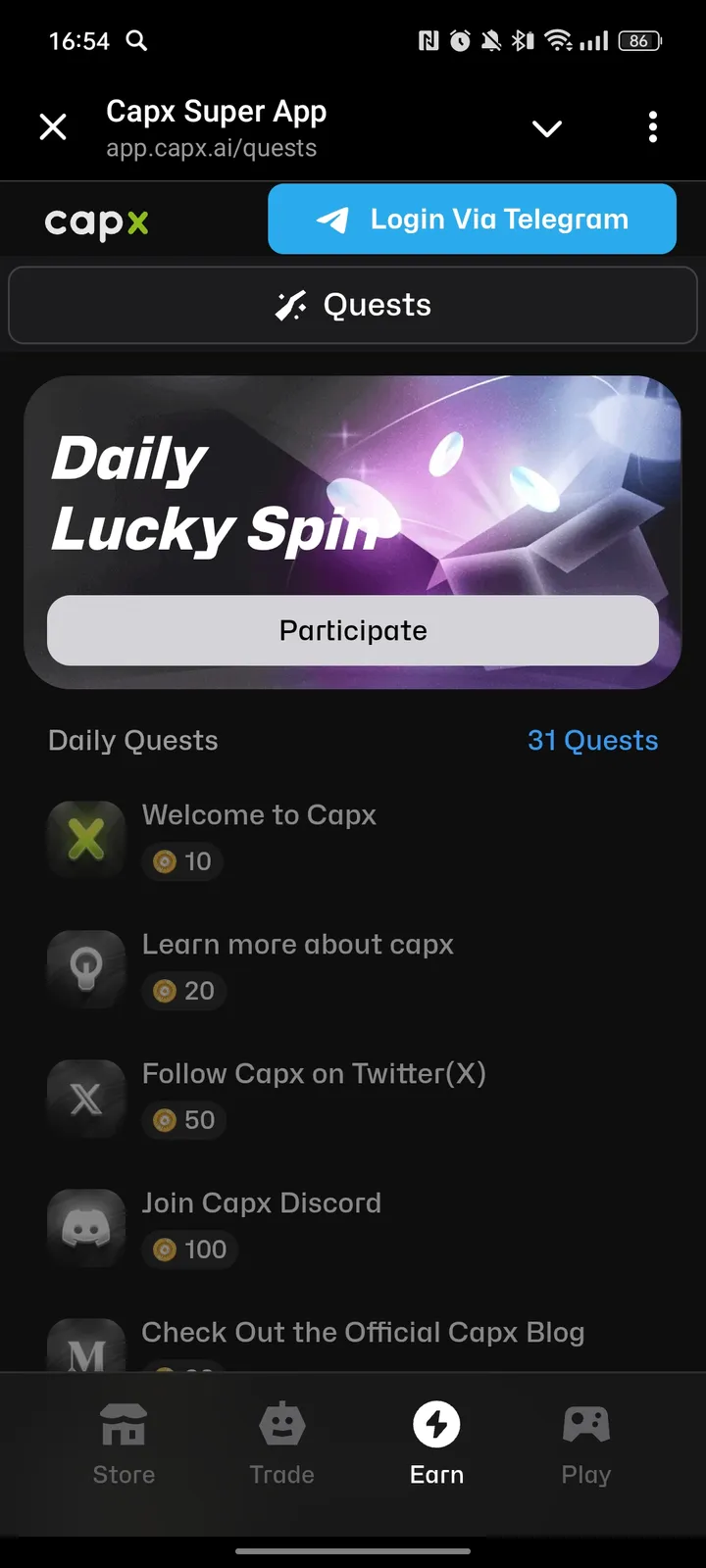Click the Welcome to Capx quest icon

[x=86, y=840]
